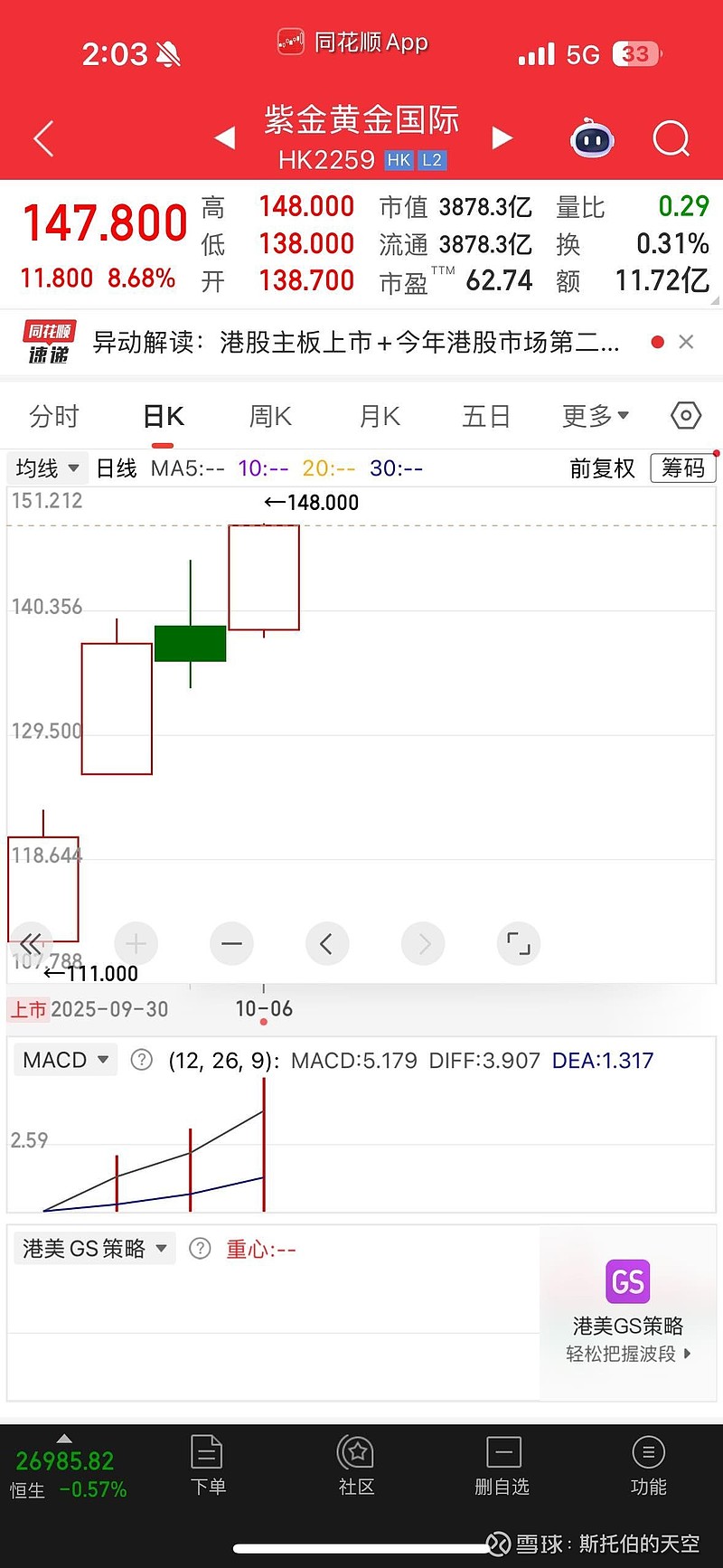Switch to the 五日 chart tab
This screenshot has width=723, height=1568.
(486, 416)
